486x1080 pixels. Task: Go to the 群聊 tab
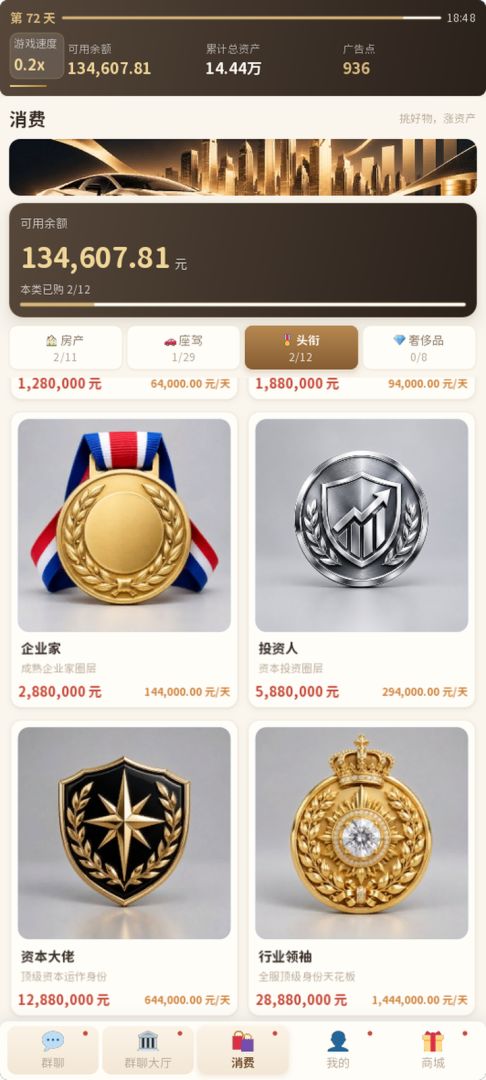click(x=53, y=1050)
